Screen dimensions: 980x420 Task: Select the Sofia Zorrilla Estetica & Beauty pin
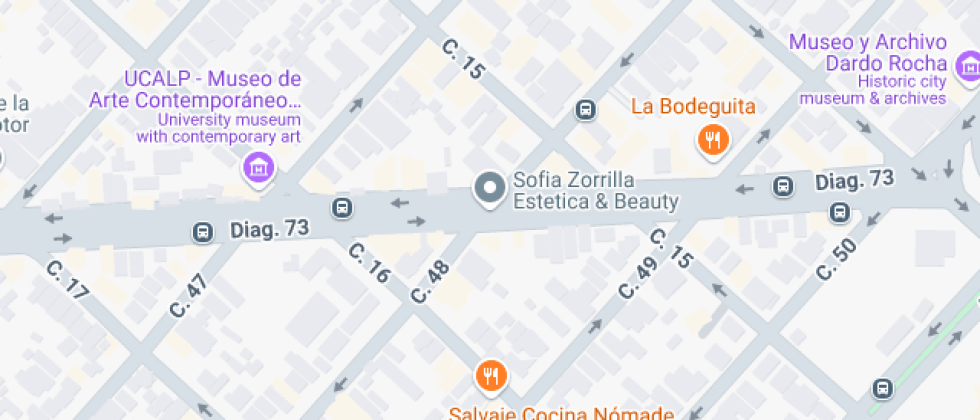[489, 189]
